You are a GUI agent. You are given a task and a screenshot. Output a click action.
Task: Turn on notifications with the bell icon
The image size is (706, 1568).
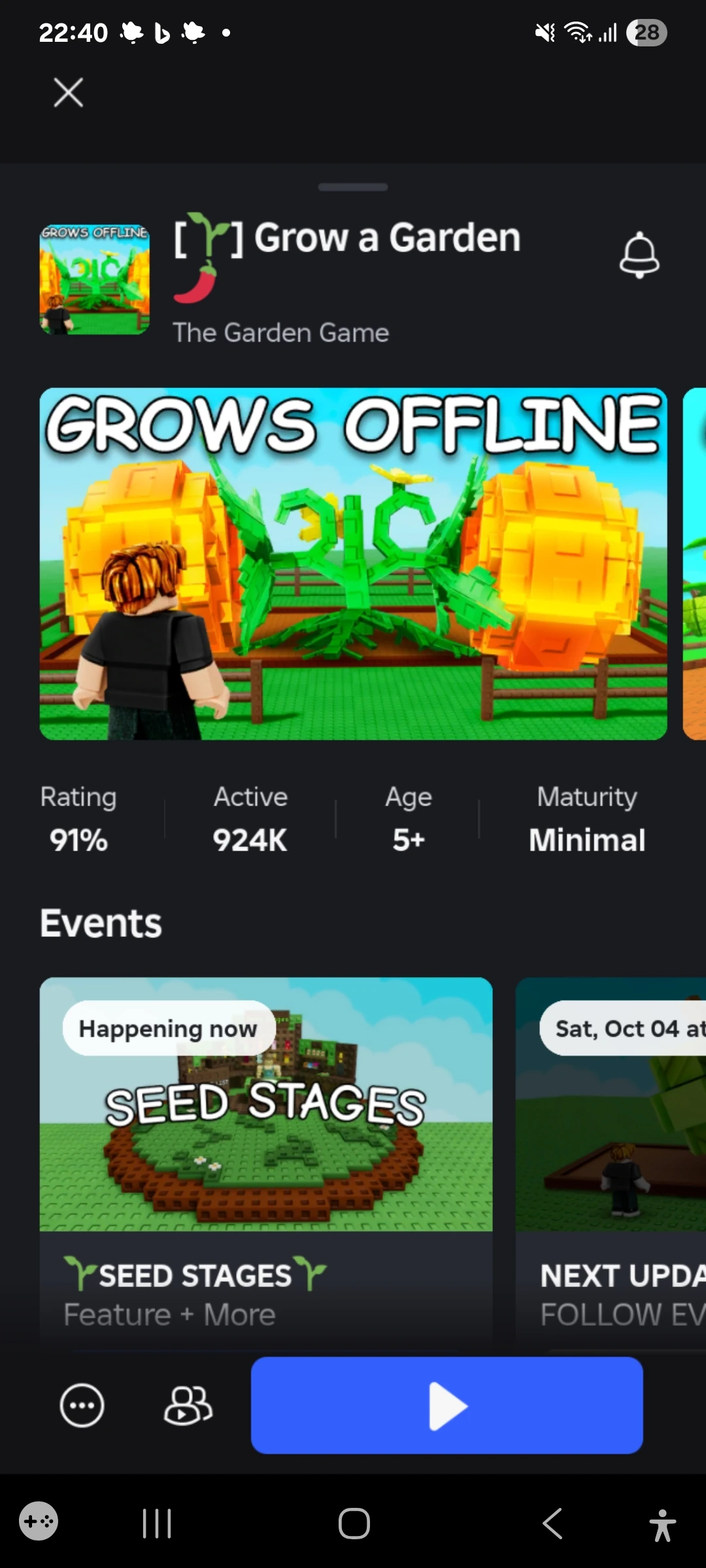639,255
